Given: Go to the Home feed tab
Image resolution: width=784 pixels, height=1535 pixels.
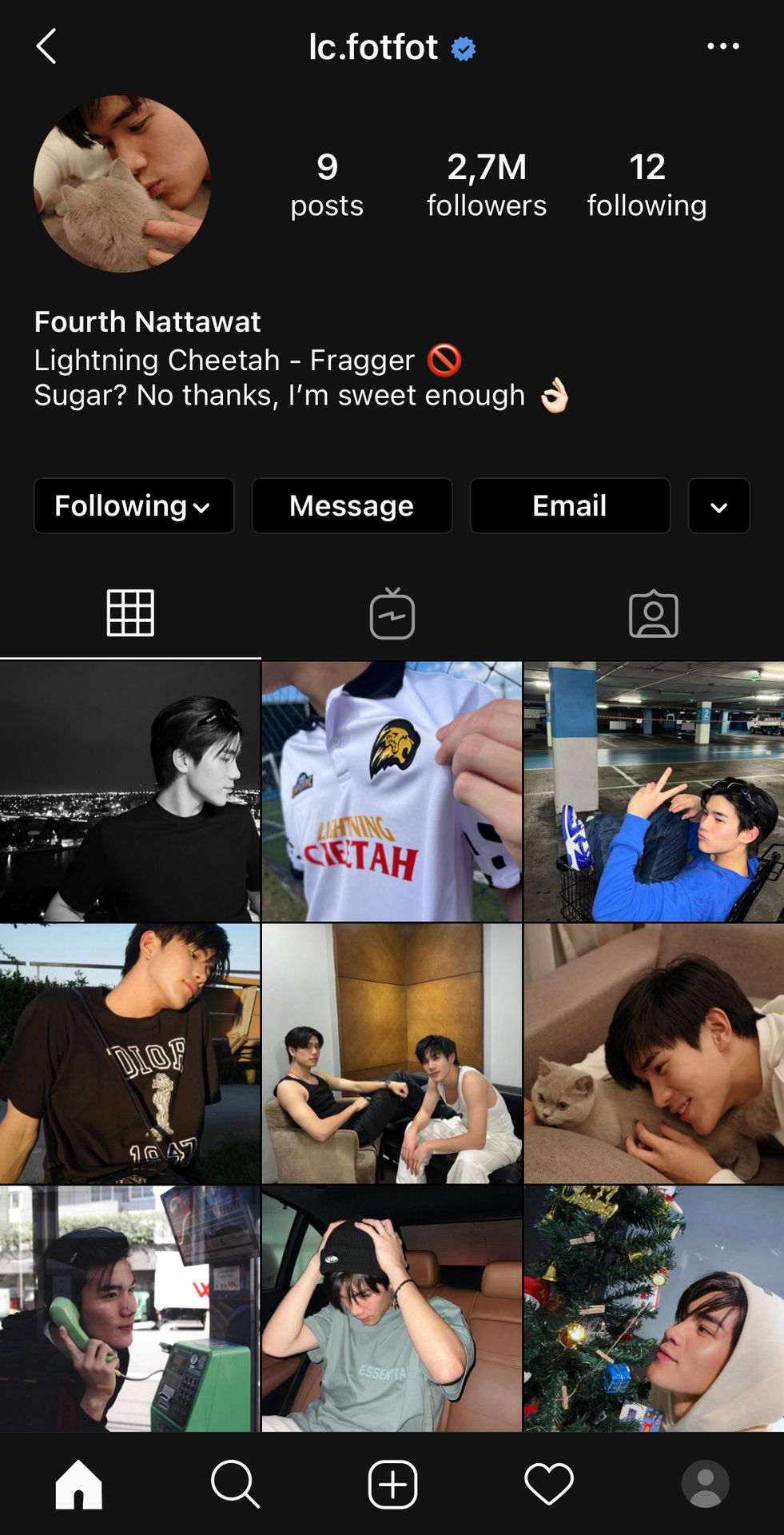Looking at the screenshot, I should click(x=78, y=1484).
